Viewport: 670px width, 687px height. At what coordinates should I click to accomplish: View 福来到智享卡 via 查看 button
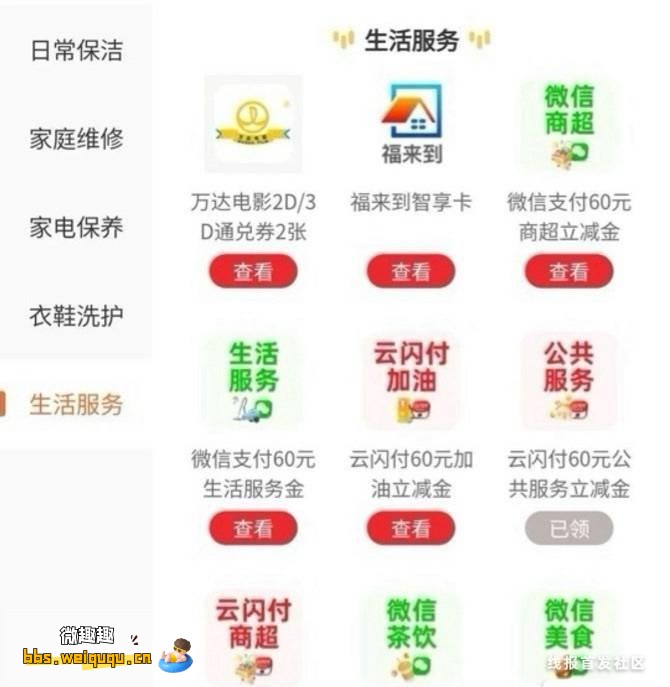410,271
